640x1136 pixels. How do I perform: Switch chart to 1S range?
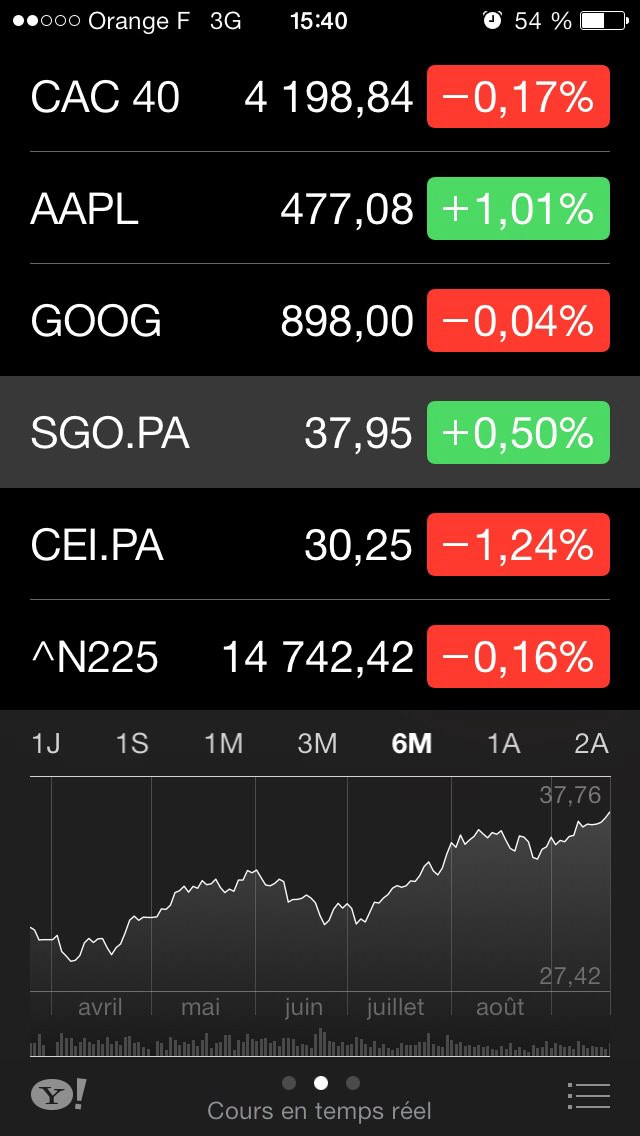pos(133,744)
